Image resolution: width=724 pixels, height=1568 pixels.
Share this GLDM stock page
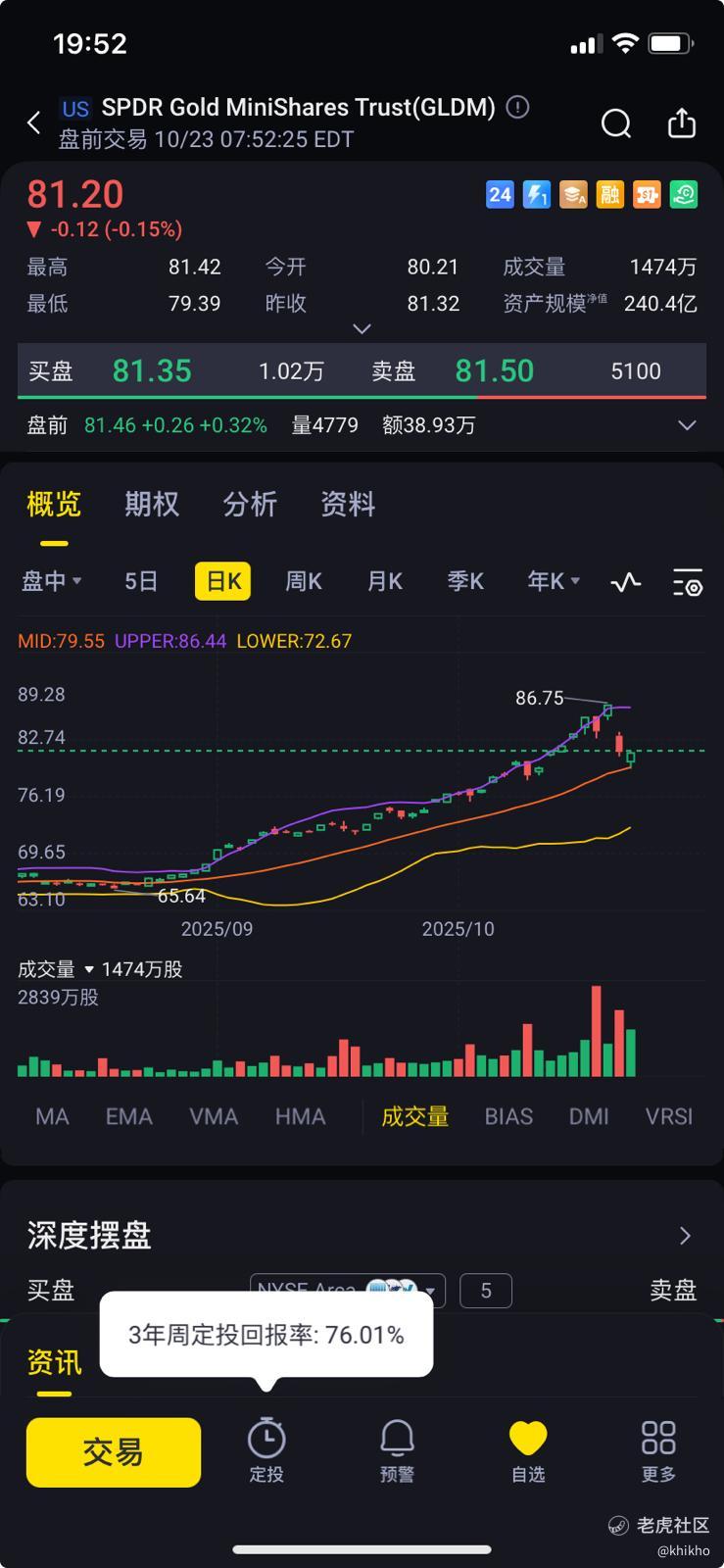pyautogui.click(x=681, y=123)
